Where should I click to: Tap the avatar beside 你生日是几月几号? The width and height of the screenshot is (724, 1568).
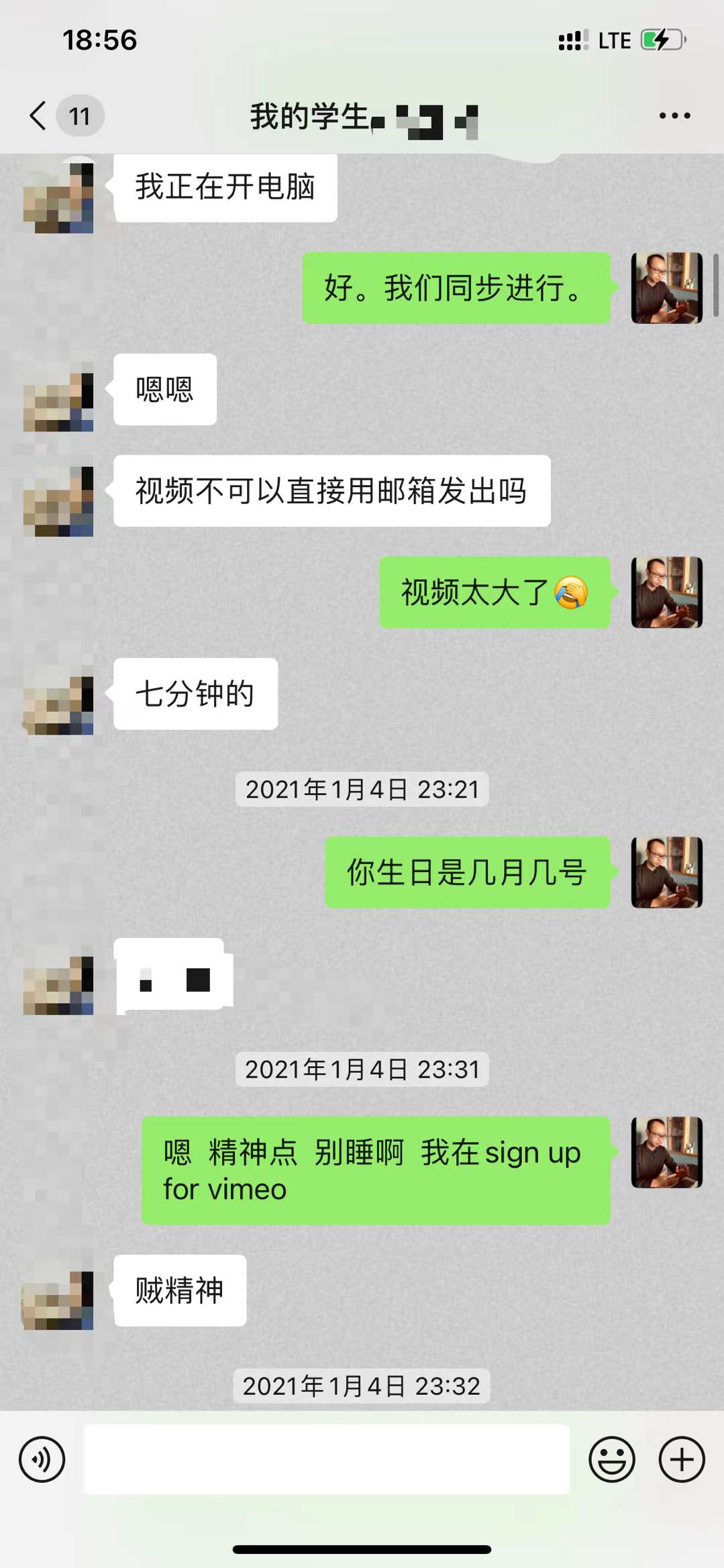point(666,872)
